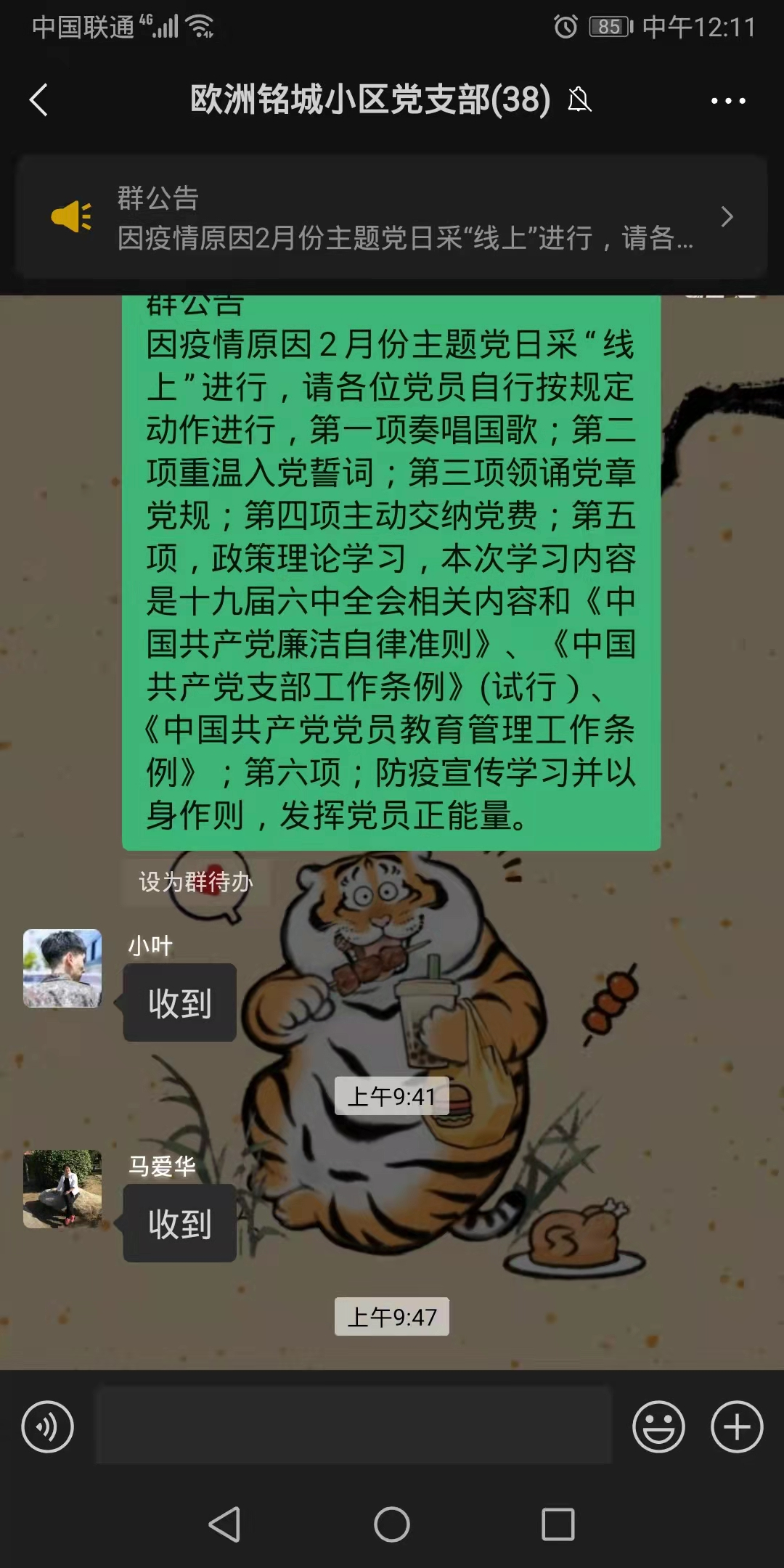Go back from the group chat

click(38, 100)
